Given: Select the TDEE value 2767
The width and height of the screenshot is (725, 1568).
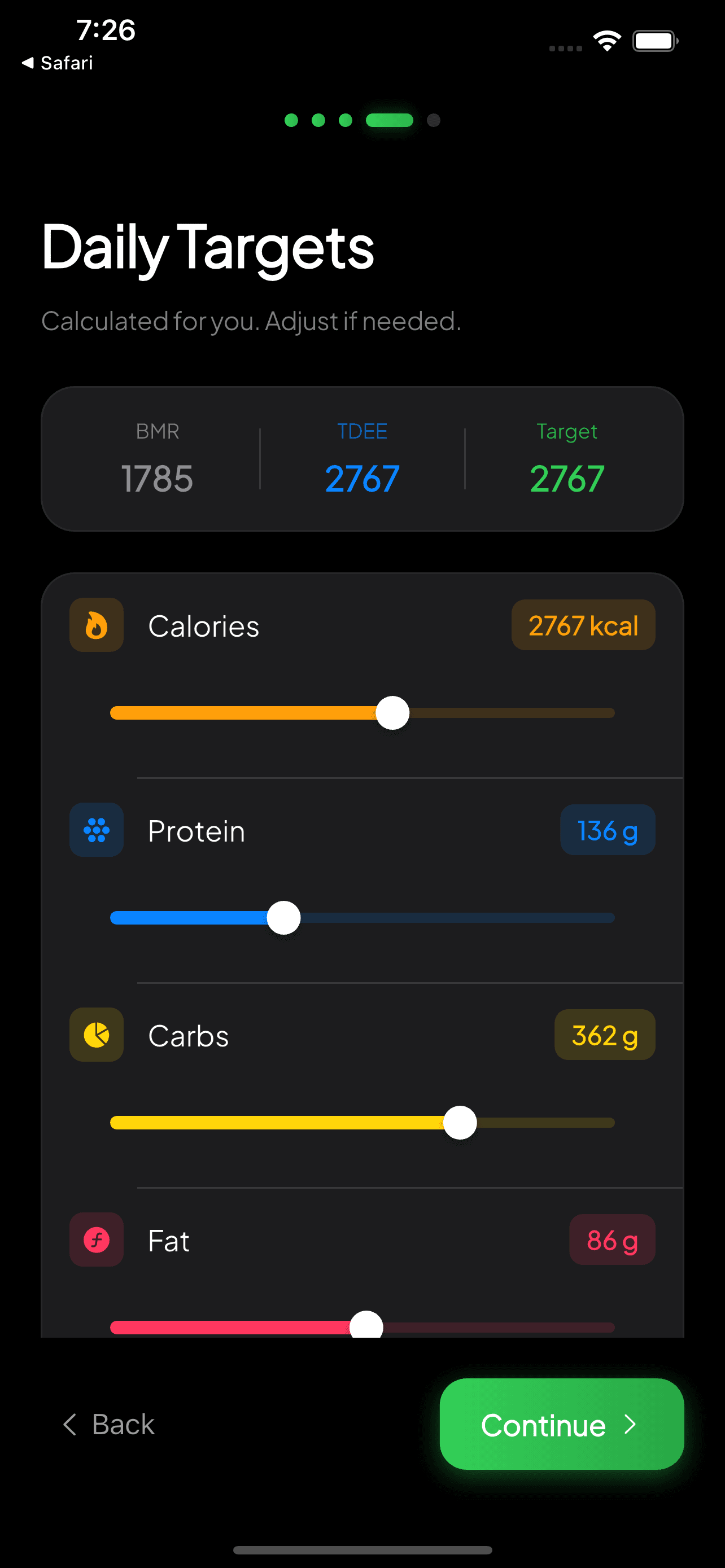Looking at the screenshot, I should (361, 478).
